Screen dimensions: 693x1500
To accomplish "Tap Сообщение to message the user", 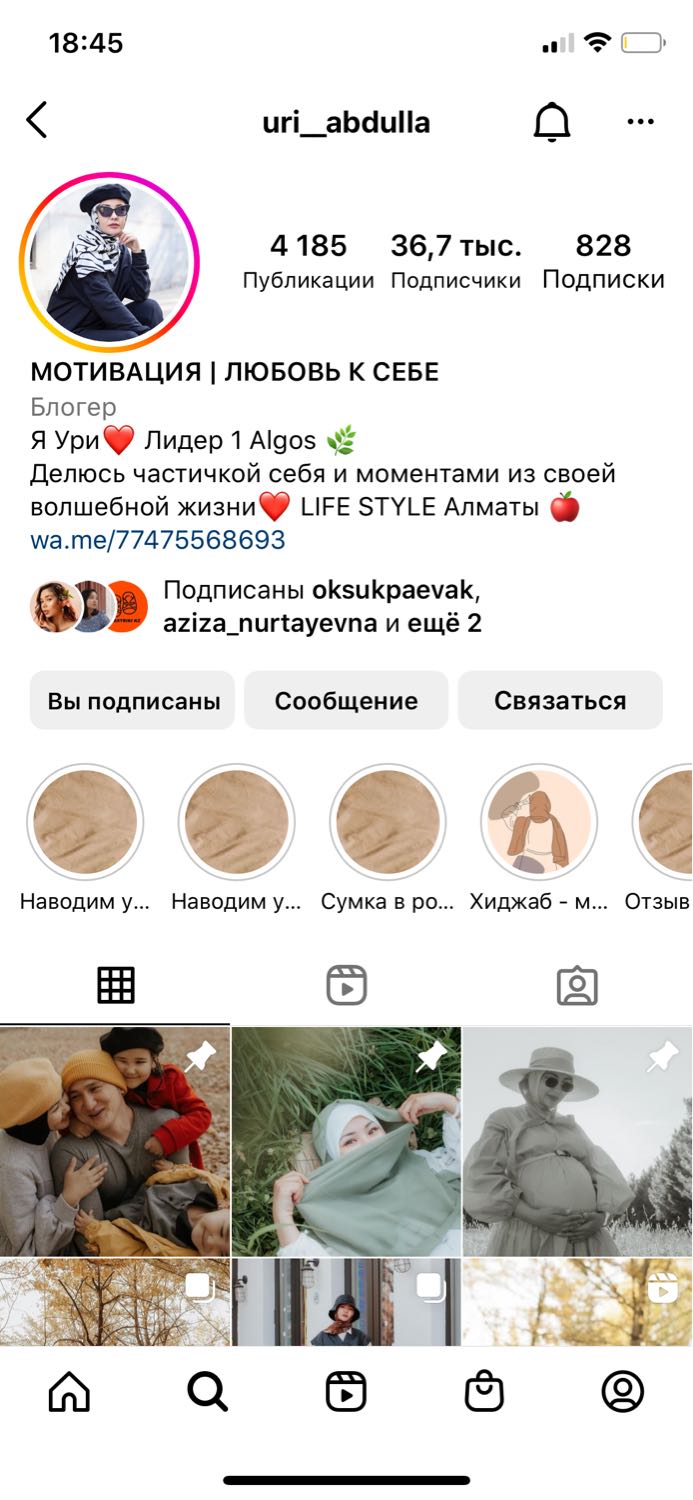I will click(346, 701).
